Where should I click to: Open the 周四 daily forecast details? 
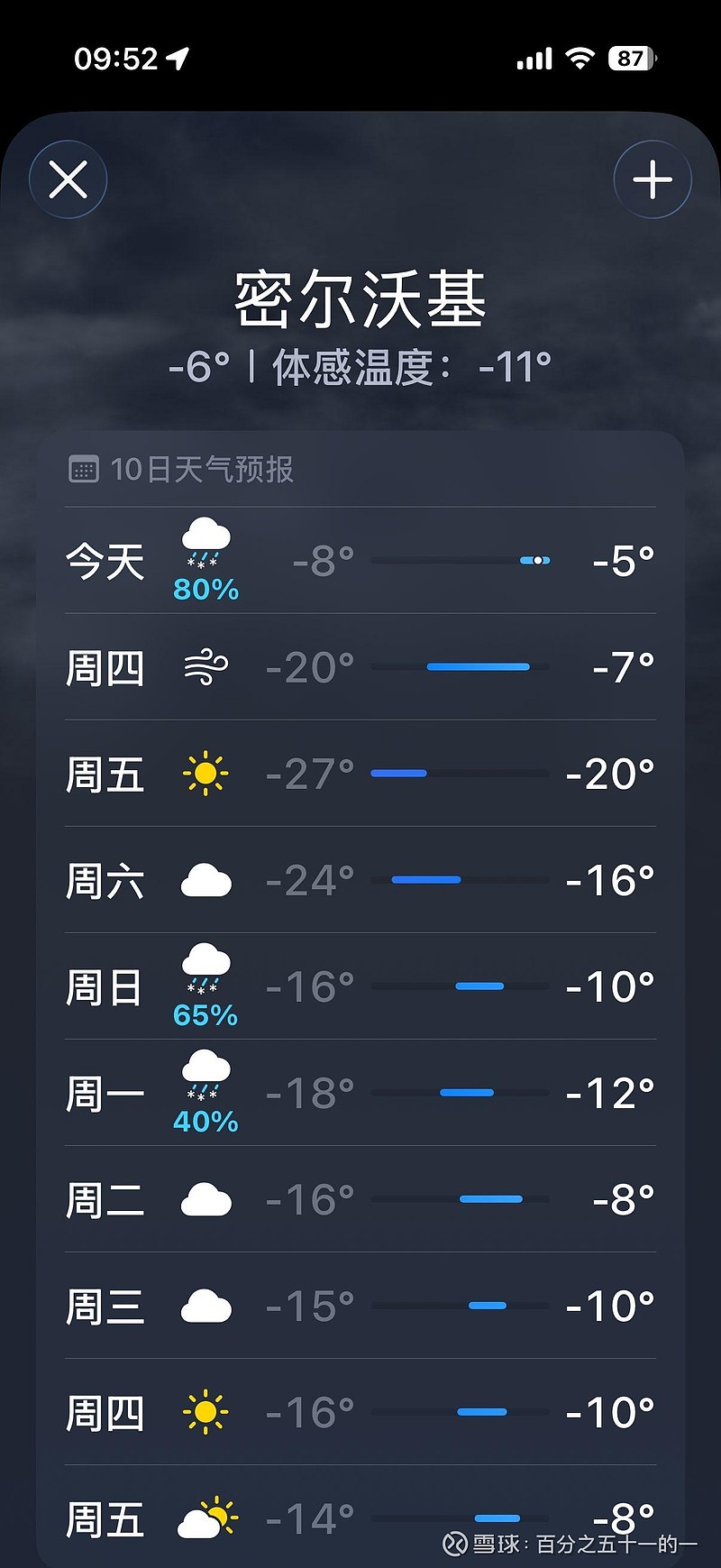tap(360, 667)
